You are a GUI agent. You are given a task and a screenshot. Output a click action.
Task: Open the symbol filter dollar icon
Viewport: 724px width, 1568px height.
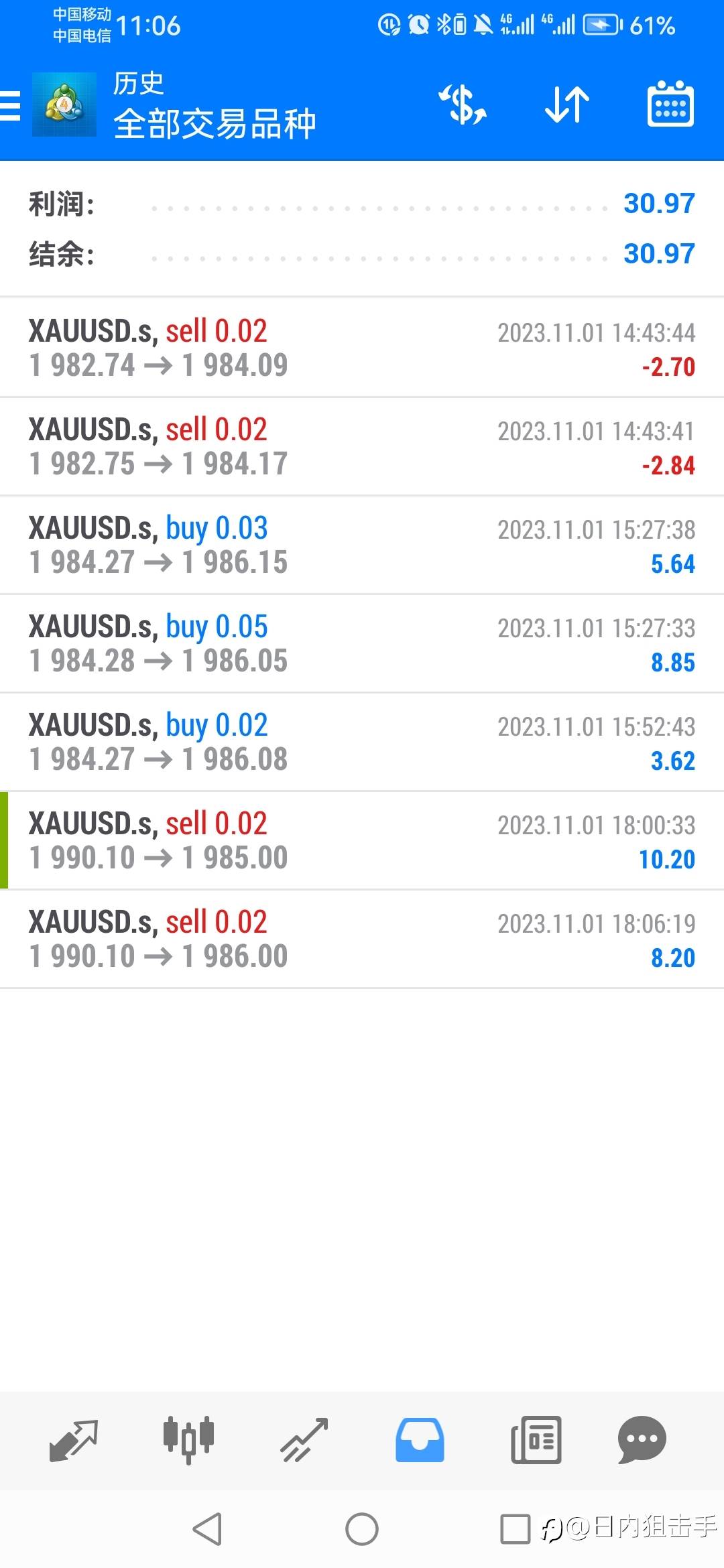point(462,105)
